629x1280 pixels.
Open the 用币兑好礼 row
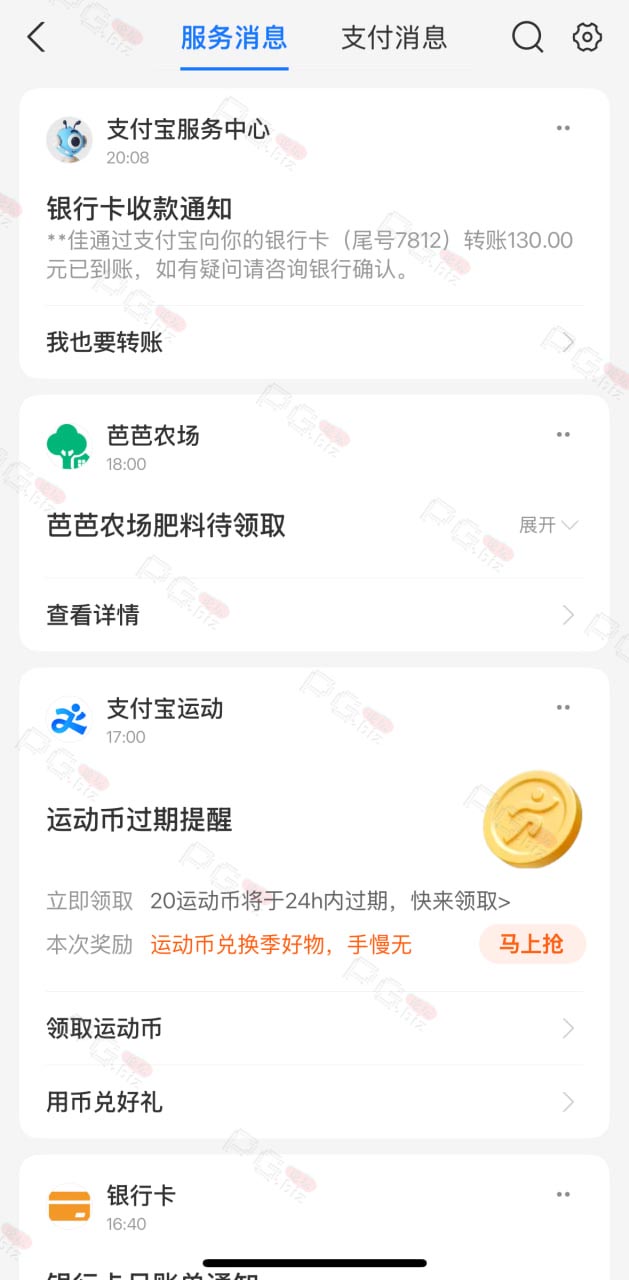(314, 1102)
